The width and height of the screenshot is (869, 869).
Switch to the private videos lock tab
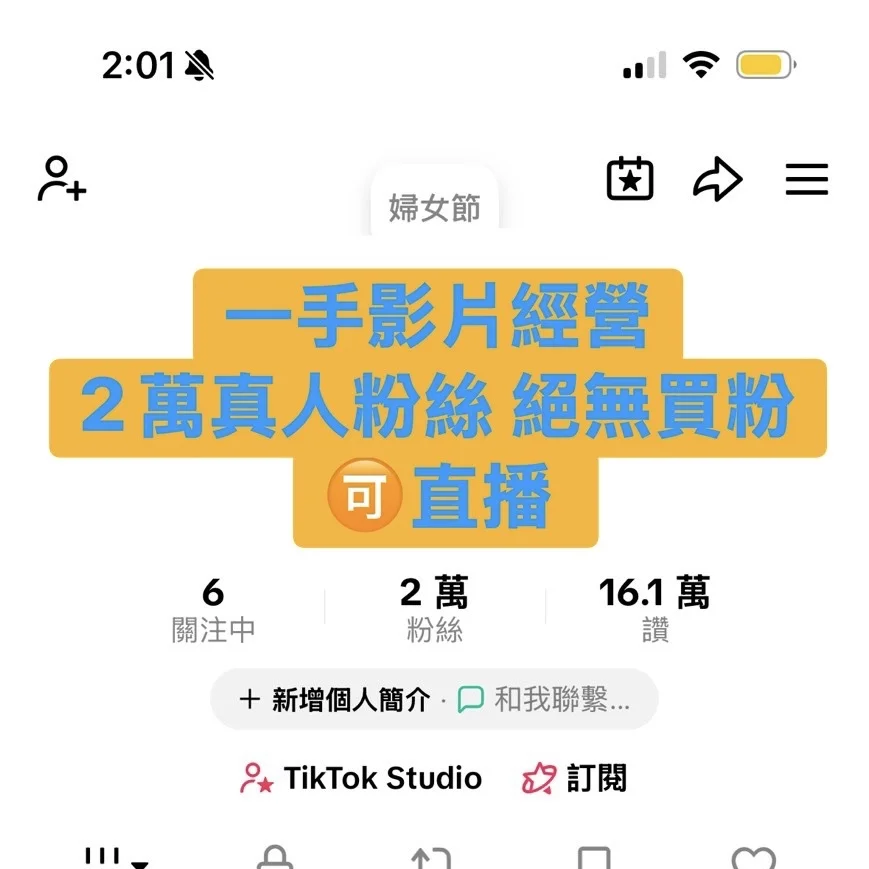click(275, 858)
